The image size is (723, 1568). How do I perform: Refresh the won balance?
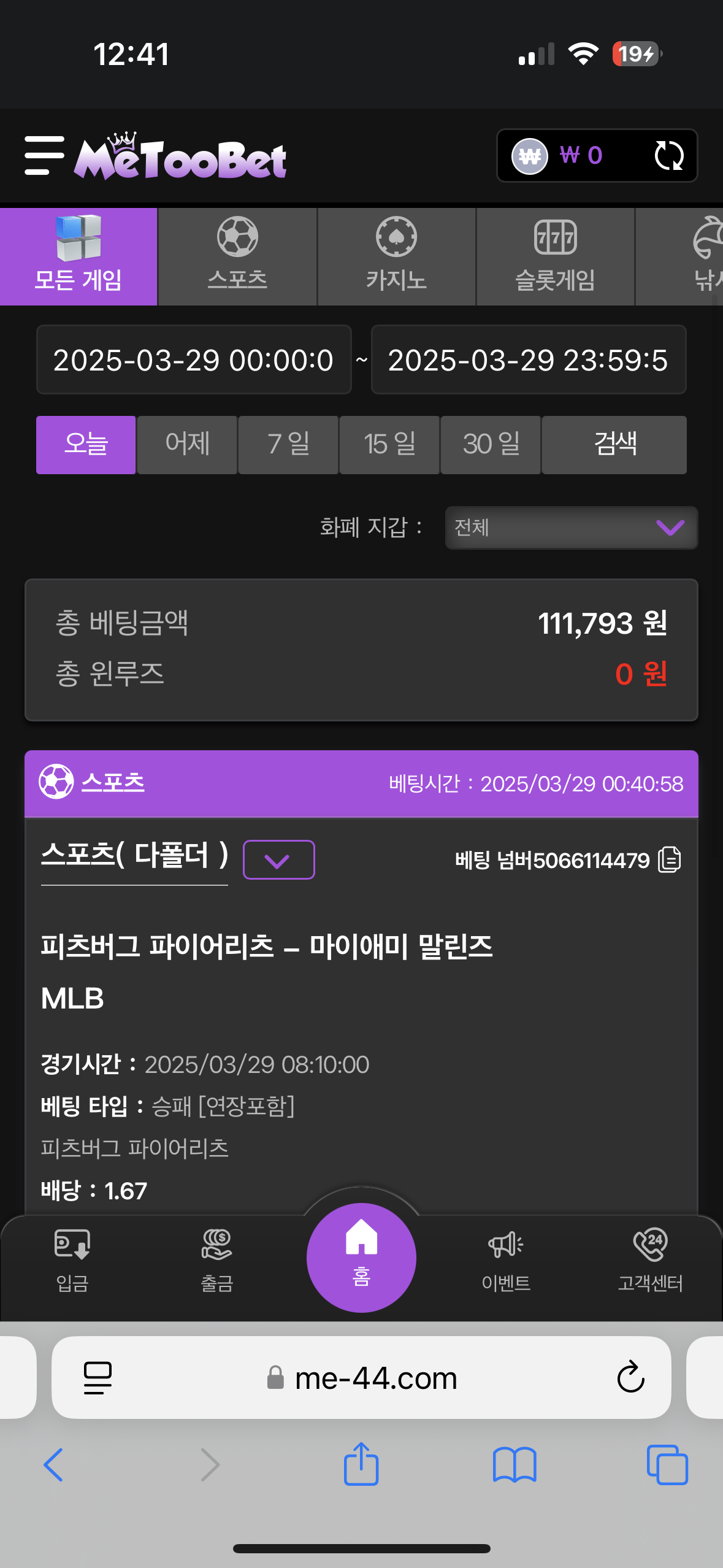668,155
